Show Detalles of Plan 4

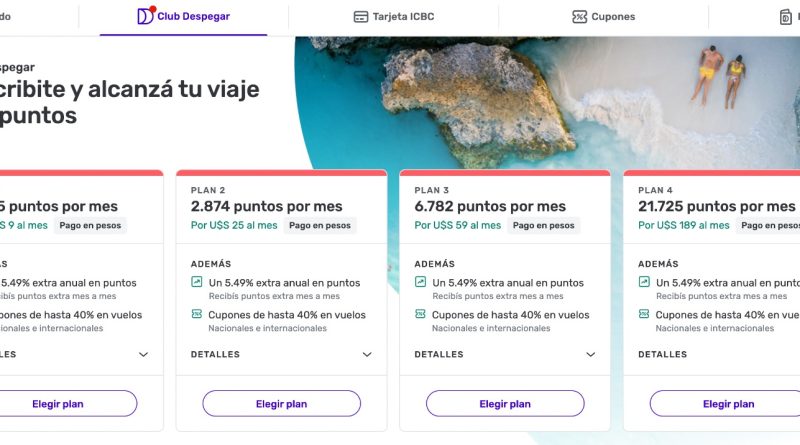[718, 354]
